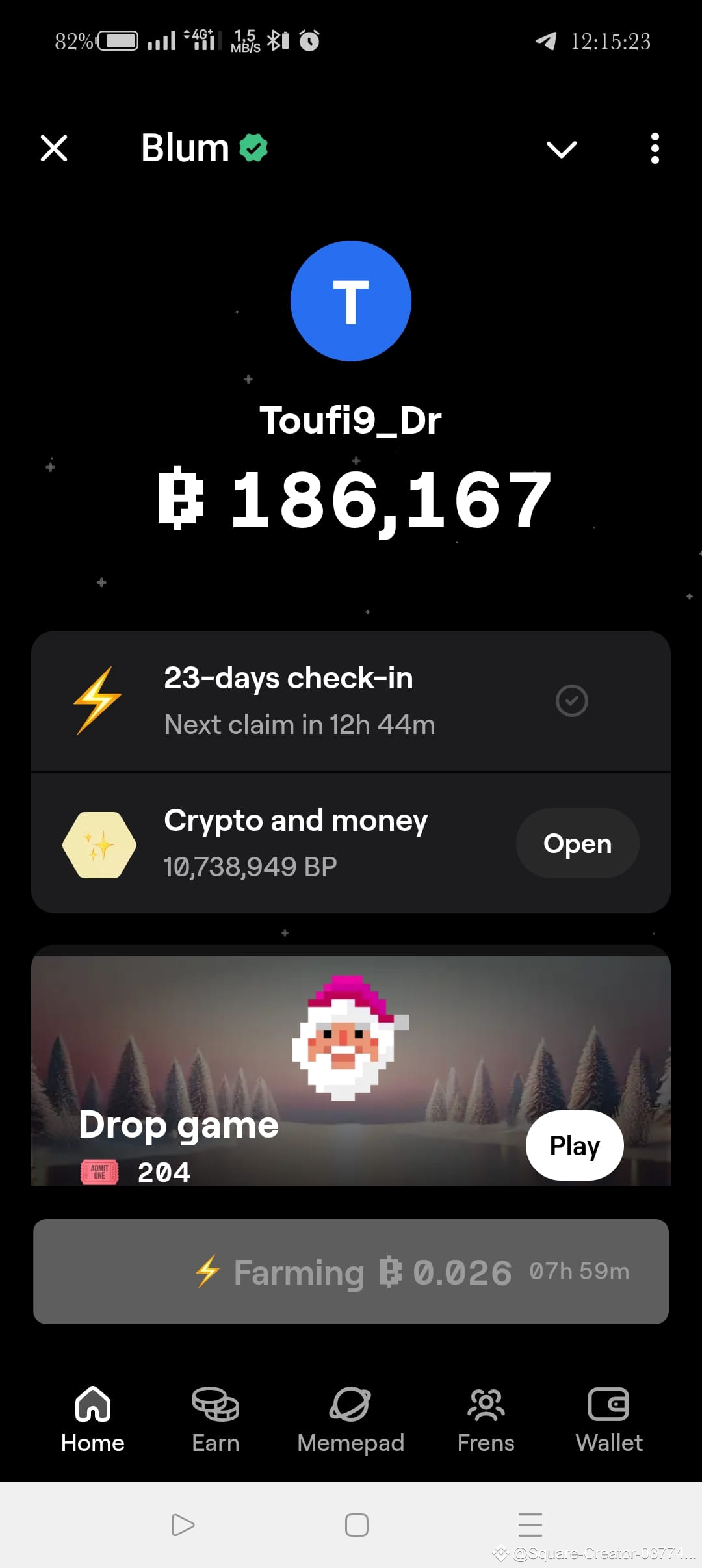Open the three-dot options menu
This screenshot has height=1568, width=702.
click(655, 149)
